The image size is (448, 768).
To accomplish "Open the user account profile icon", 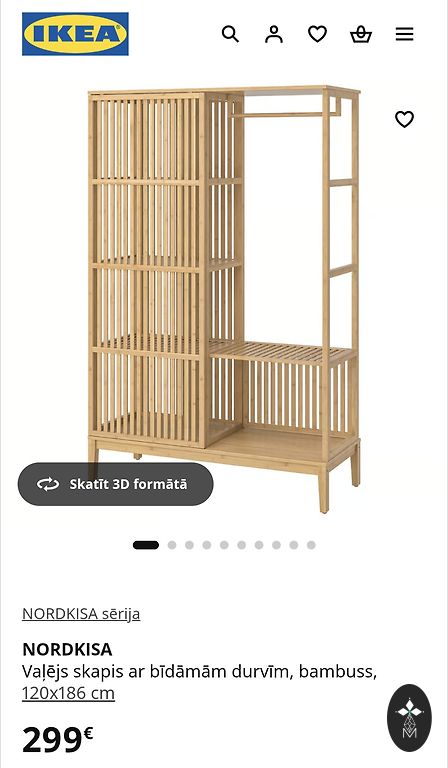I will (274, 34).
